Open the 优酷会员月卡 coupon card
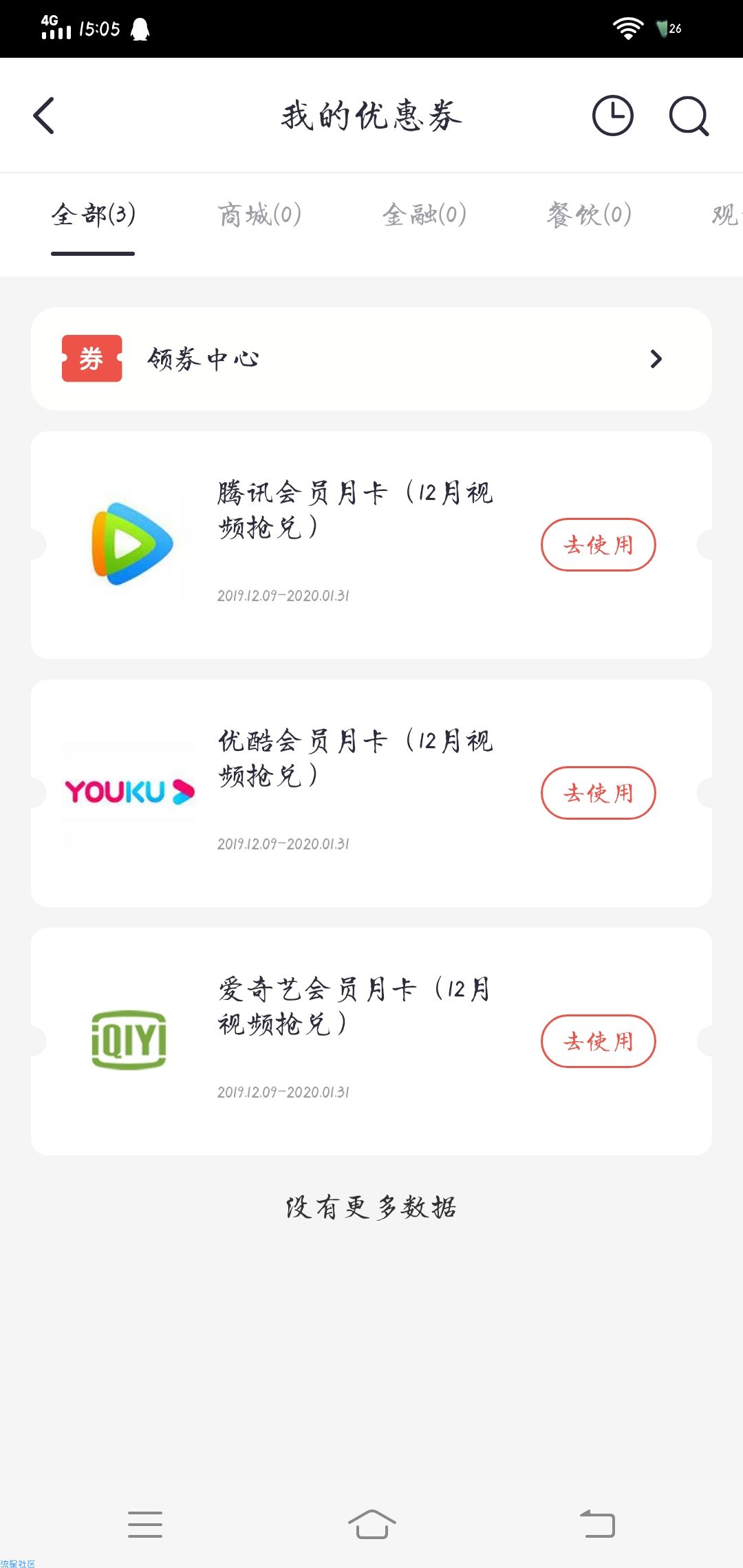This screenshot has width=743, height=1568. (371, 794)
